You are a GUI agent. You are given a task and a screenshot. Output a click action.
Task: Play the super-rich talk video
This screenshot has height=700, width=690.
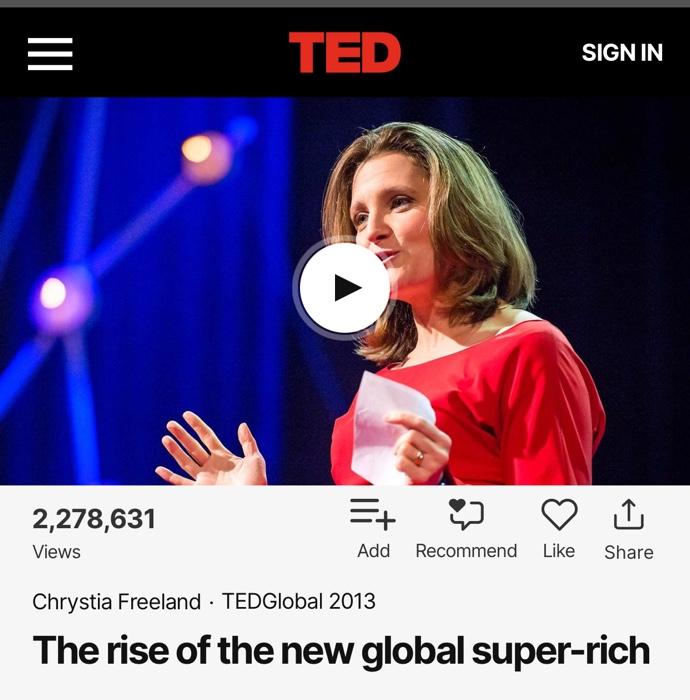(x=345, y=288)
